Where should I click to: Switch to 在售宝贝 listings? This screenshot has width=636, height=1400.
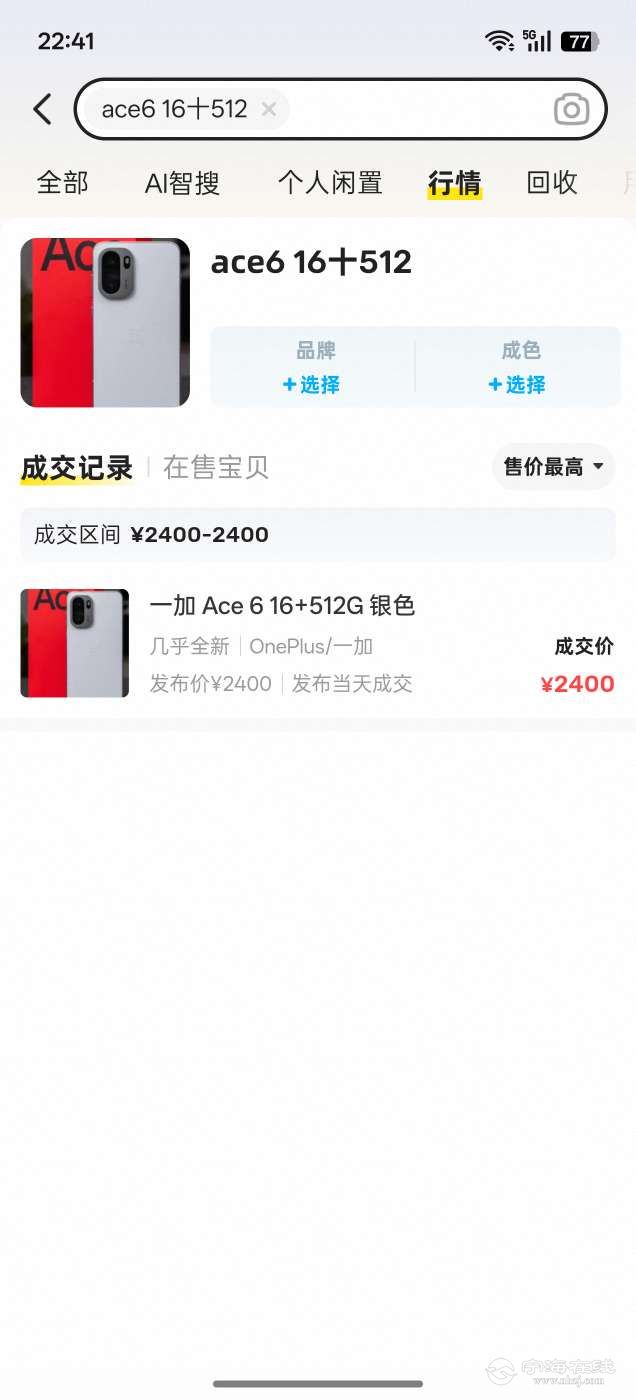[216, 467]
